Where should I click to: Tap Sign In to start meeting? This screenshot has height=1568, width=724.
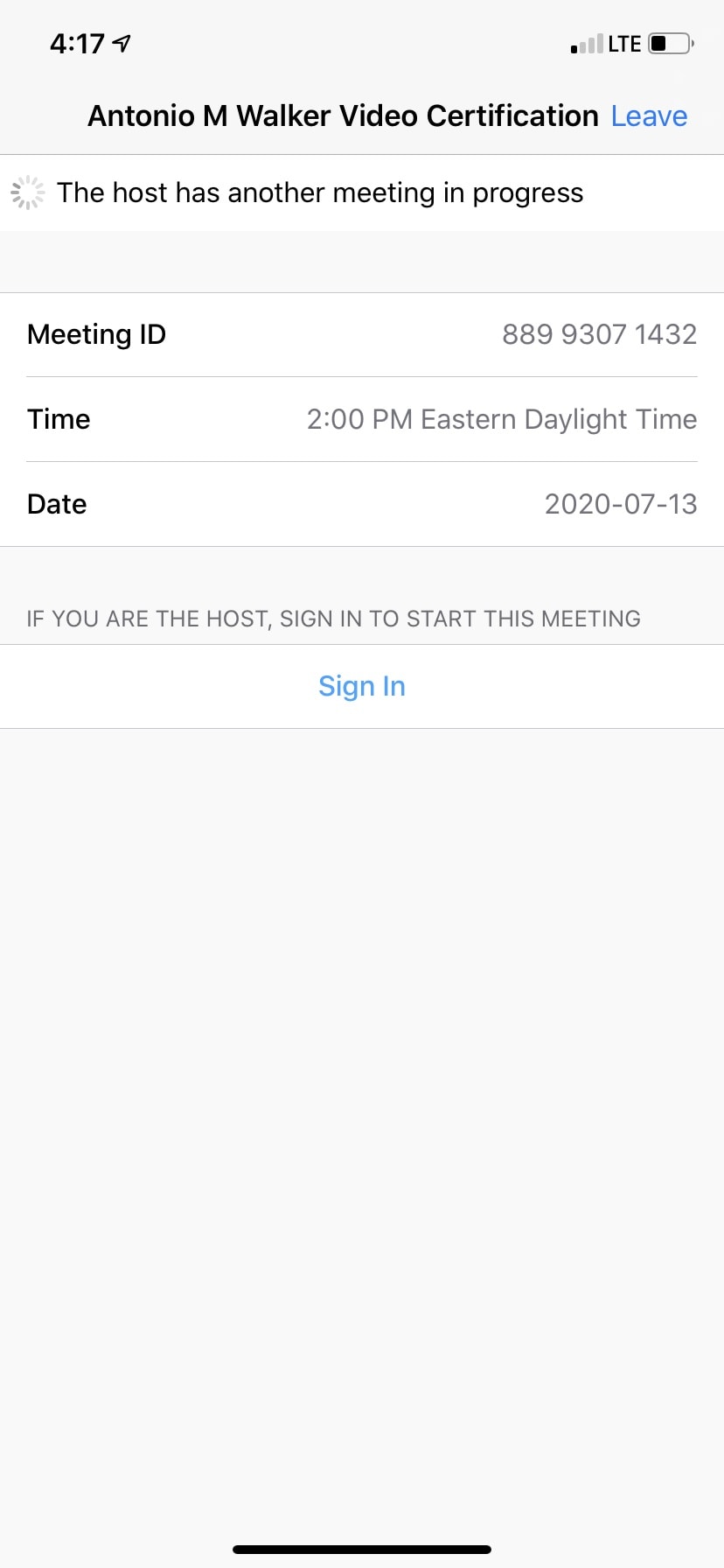pos(362,687)
